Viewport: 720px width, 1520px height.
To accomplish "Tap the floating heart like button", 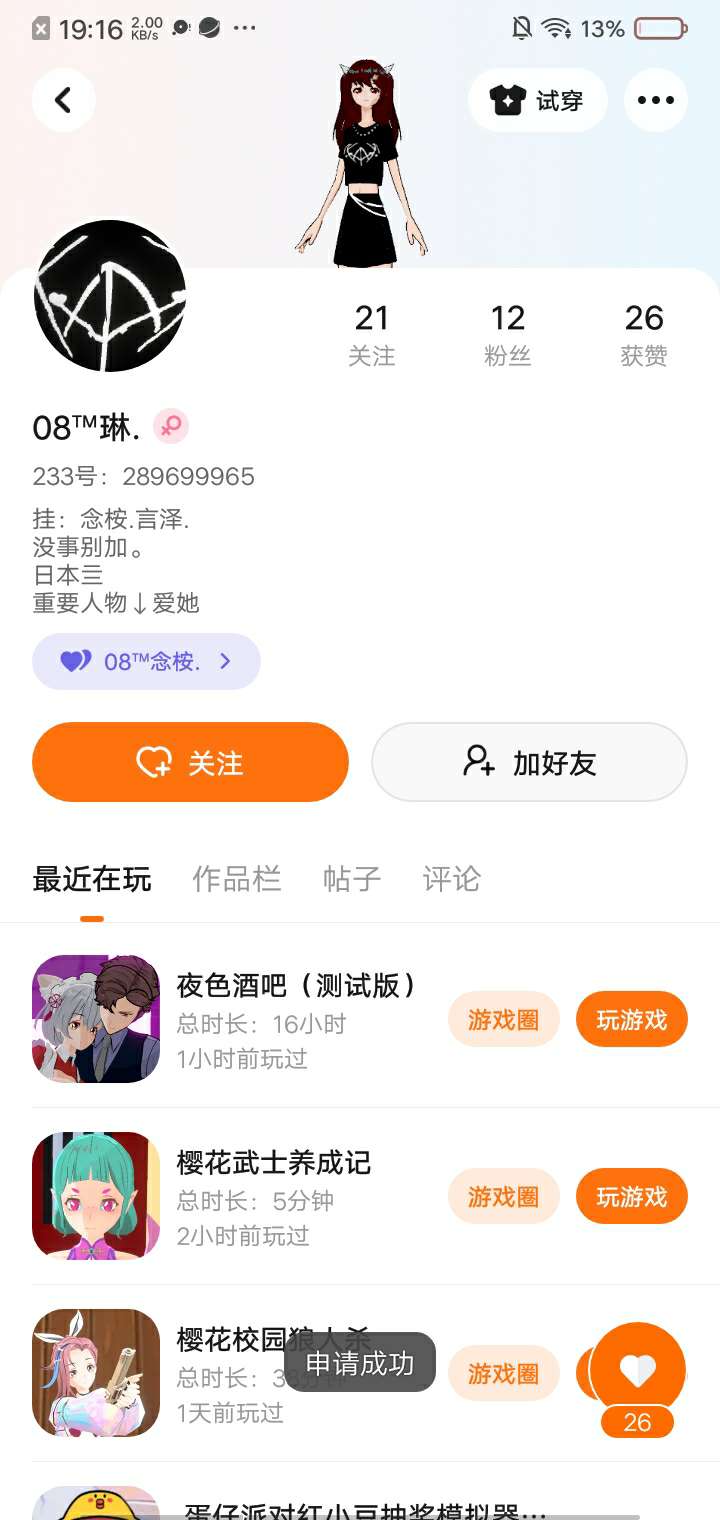I will coord(637,1370).
